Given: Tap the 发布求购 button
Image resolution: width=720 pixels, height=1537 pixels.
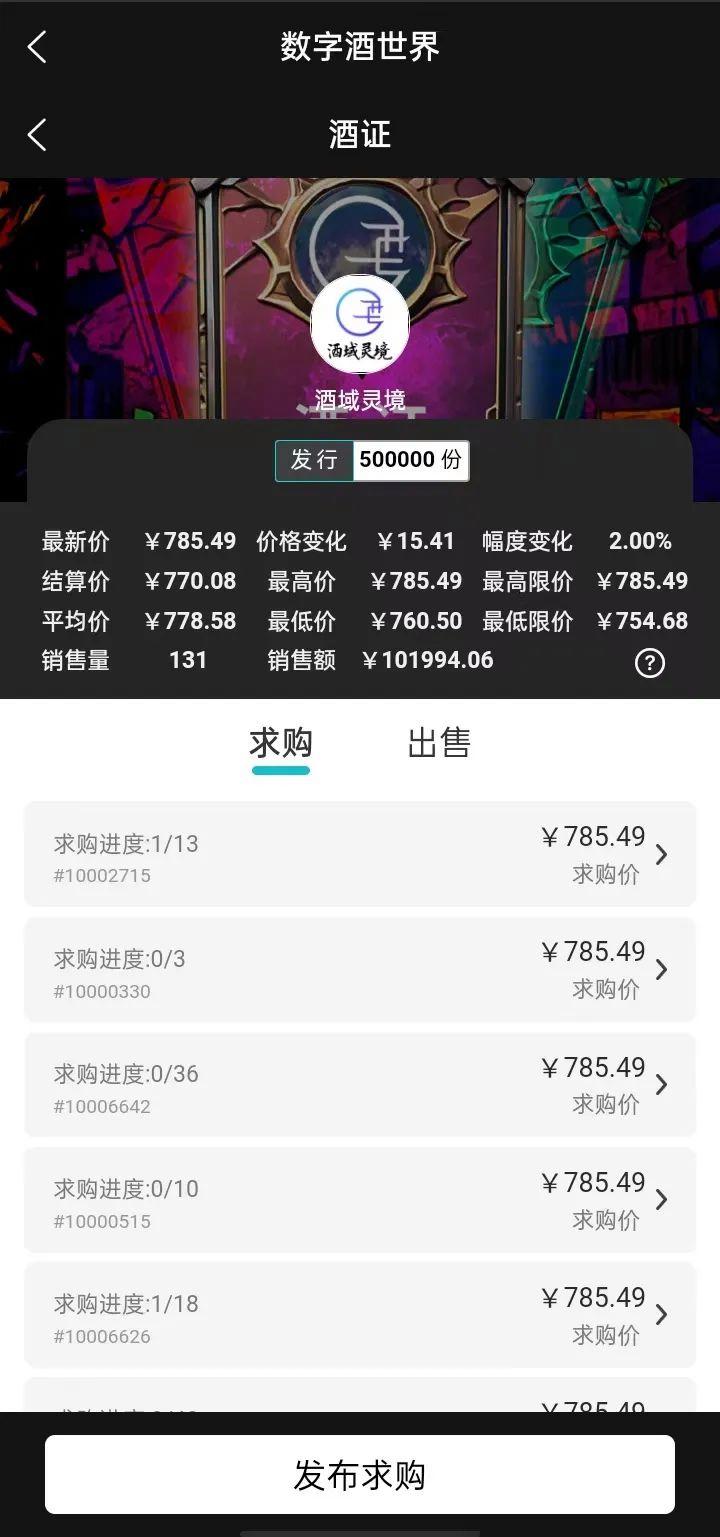Looking at the screenshot, I should point(360,1475).
